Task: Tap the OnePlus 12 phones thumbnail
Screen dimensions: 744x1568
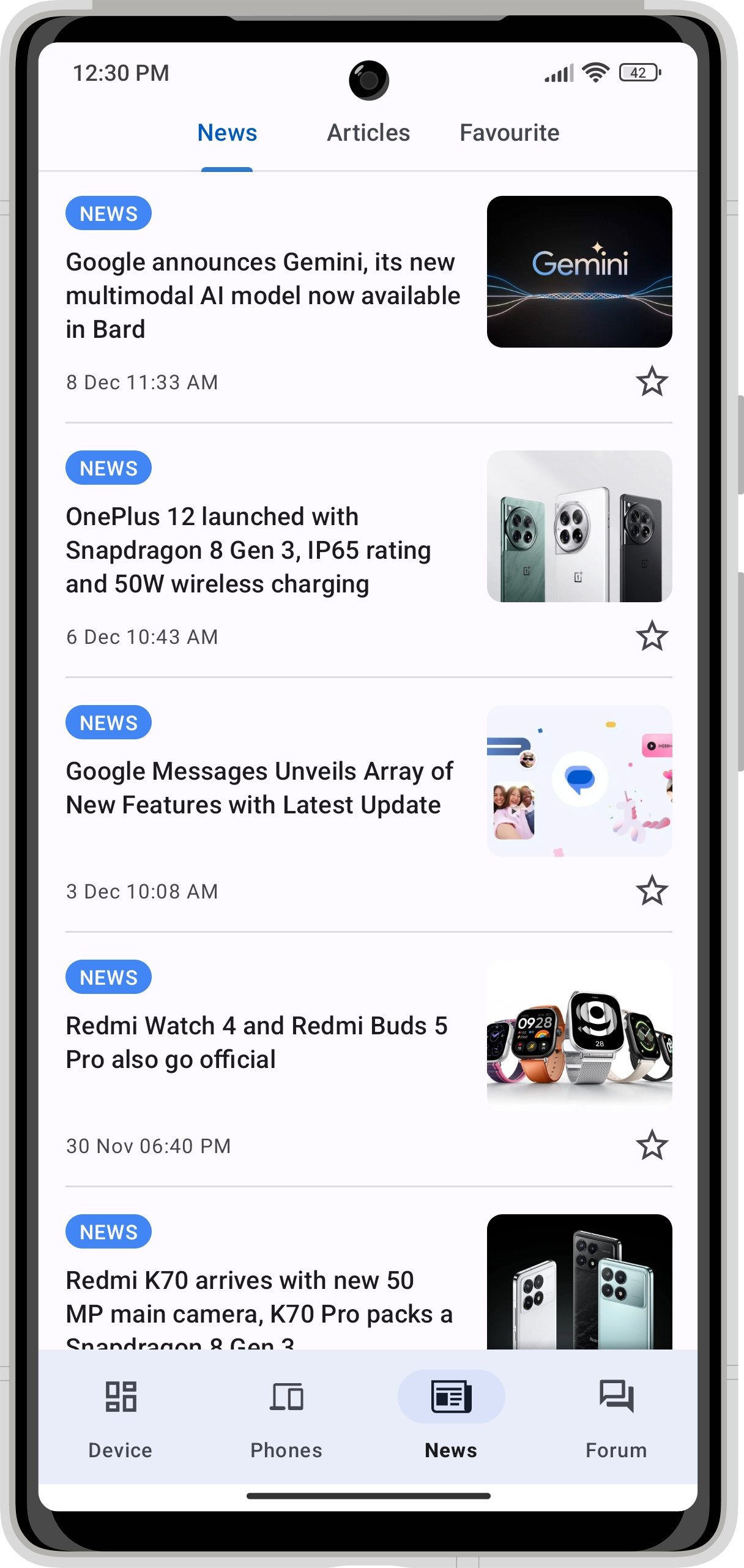Action: [579, 525]
